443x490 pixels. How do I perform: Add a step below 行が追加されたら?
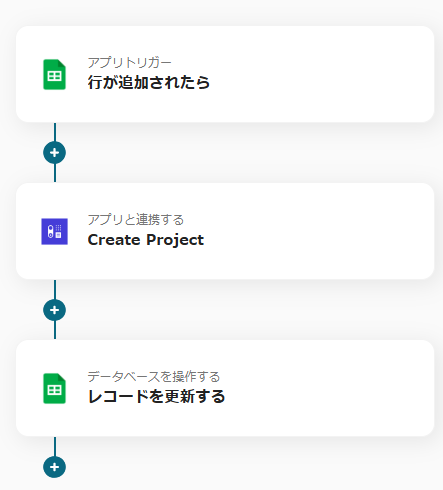(x=54, y=153)
